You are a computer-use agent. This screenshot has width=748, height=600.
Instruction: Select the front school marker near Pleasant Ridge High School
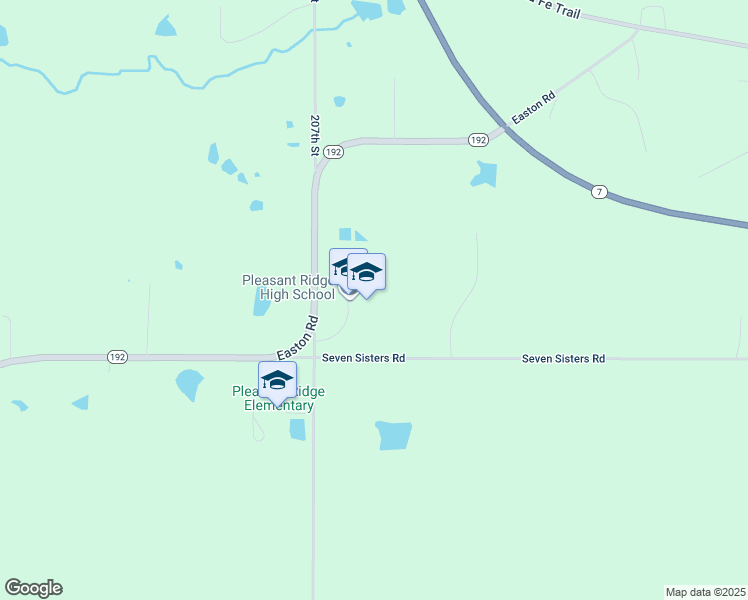367,272
